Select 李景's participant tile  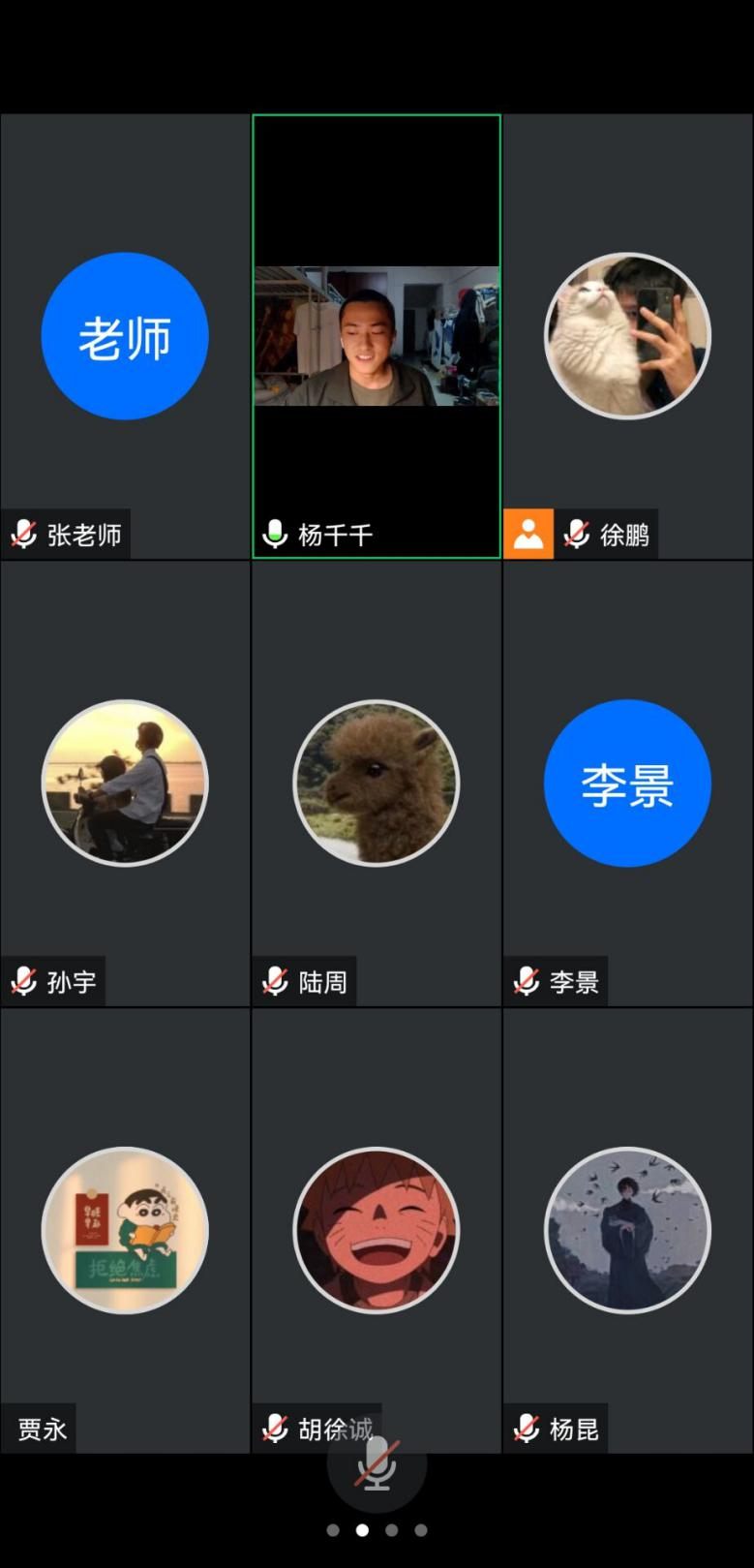point(627,783)
